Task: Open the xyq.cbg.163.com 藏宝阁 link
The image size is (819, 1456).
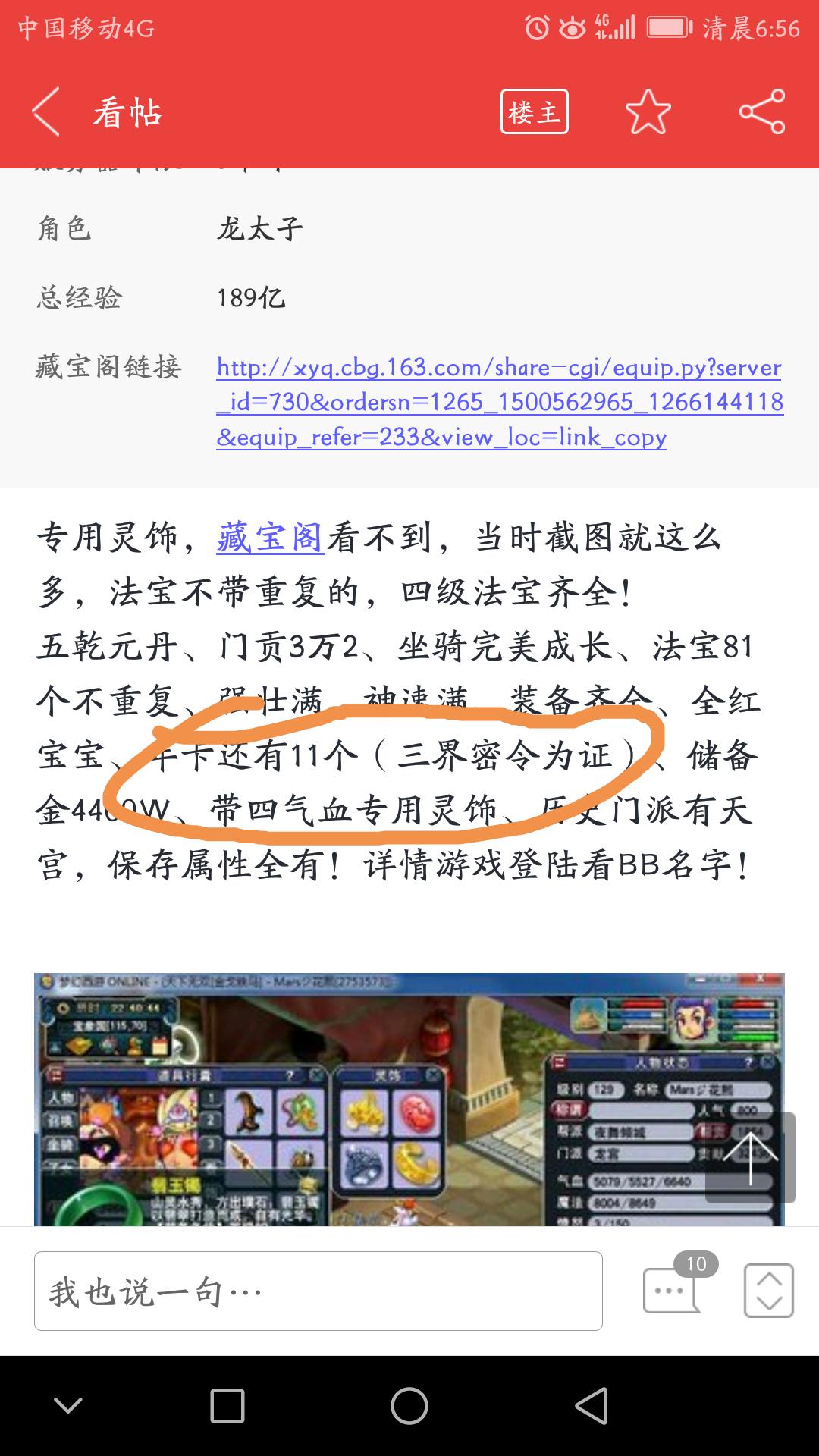Action: coord(499,402)
